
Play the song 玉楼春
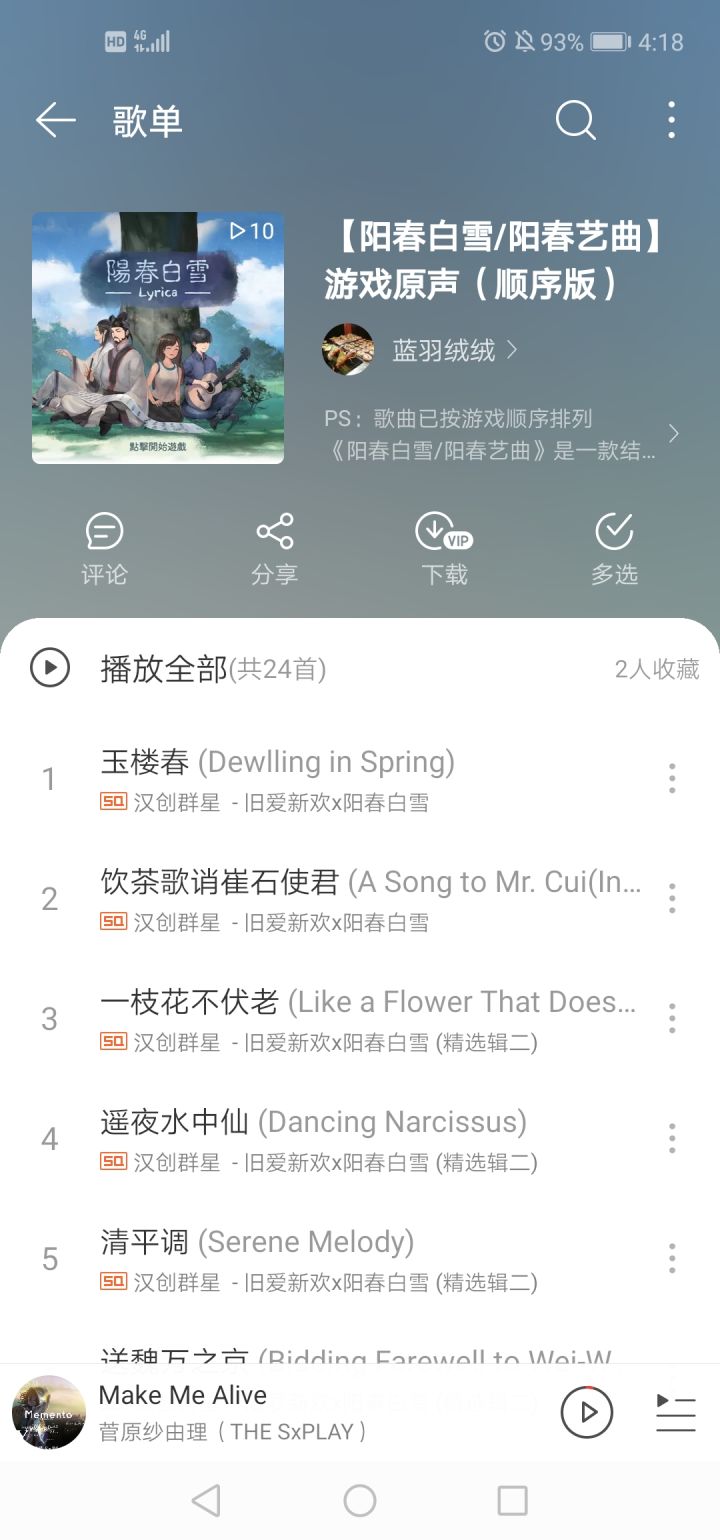pos(300,779)
